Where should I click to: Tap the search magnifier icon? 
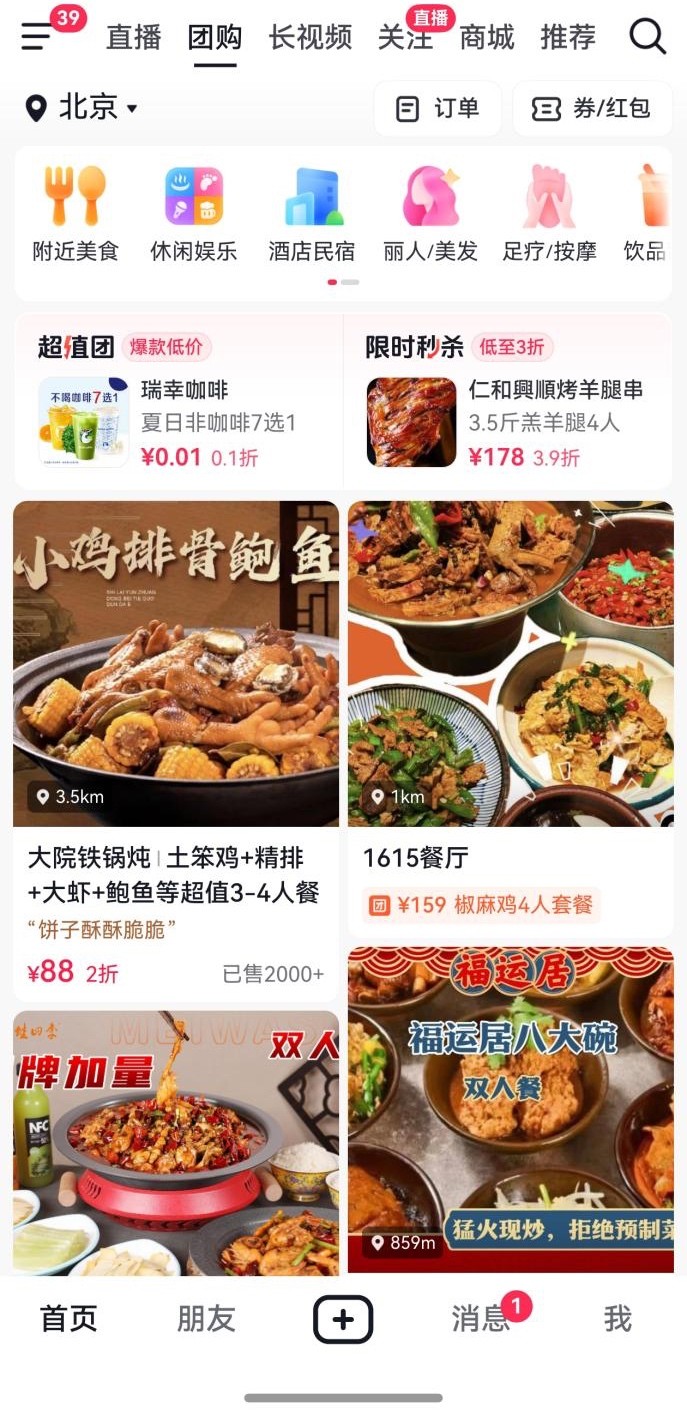click(x=647, y=37)
